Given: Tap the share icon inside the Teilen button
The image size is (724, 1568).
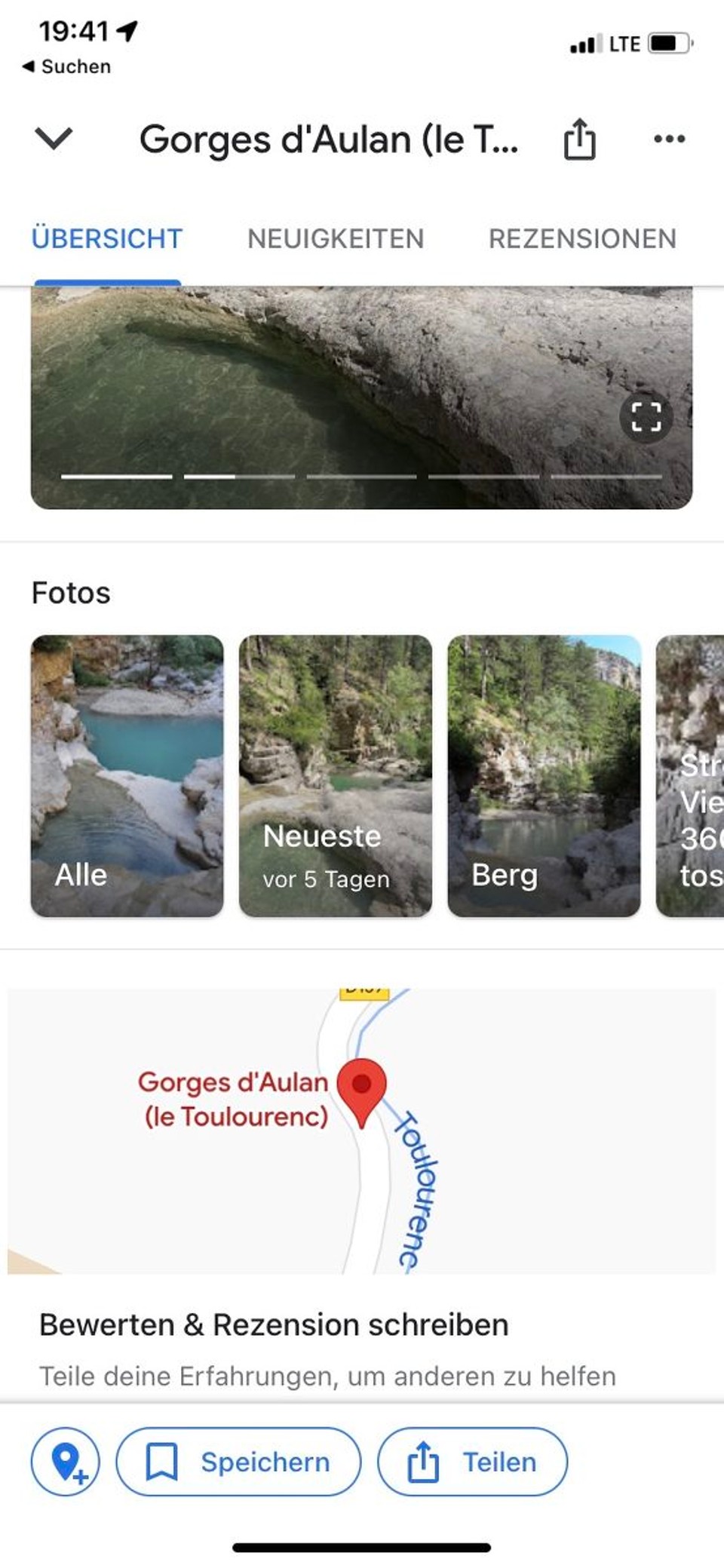Looking at the screenshot, I should click(425, 1461).
